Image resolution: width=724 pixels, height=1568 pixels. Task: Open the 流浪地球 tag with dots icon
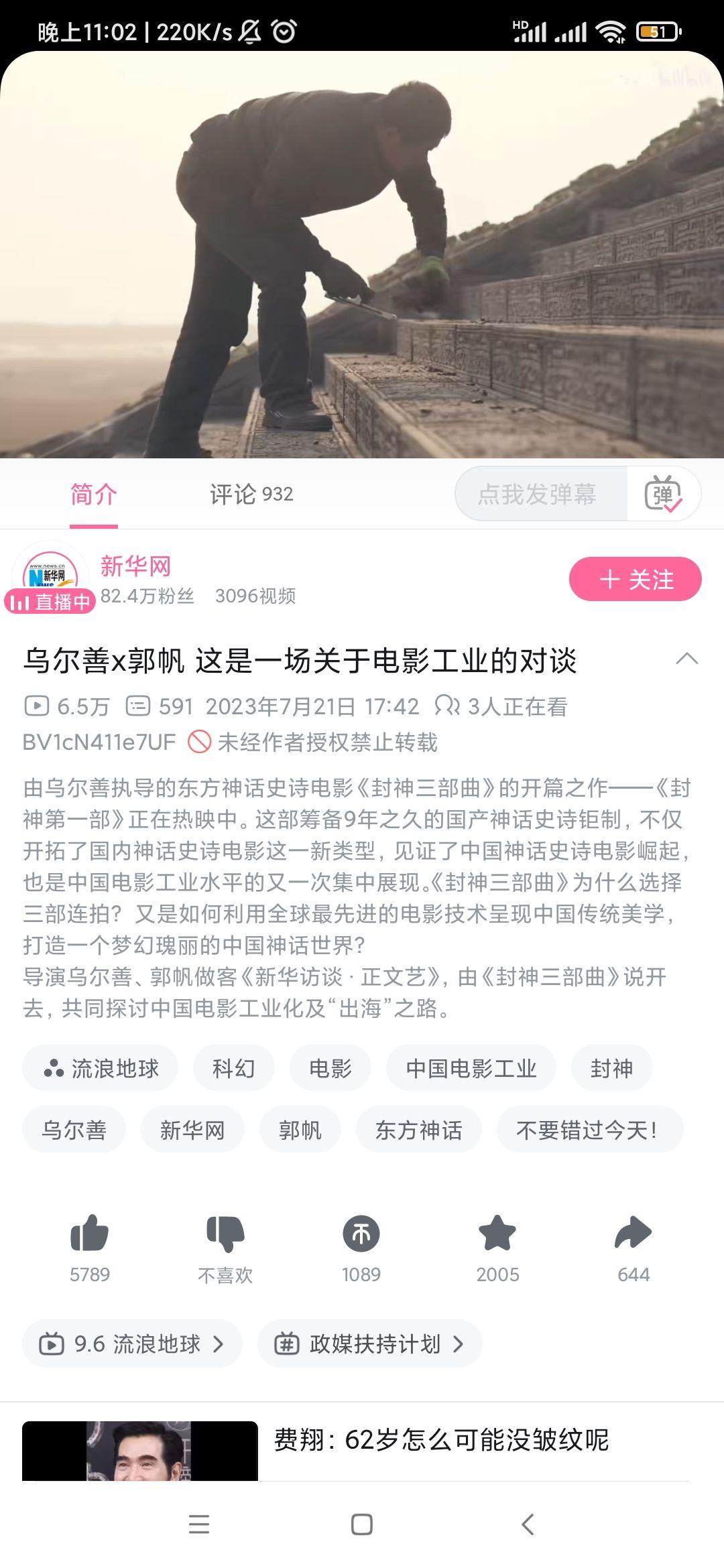(101, 1068)
